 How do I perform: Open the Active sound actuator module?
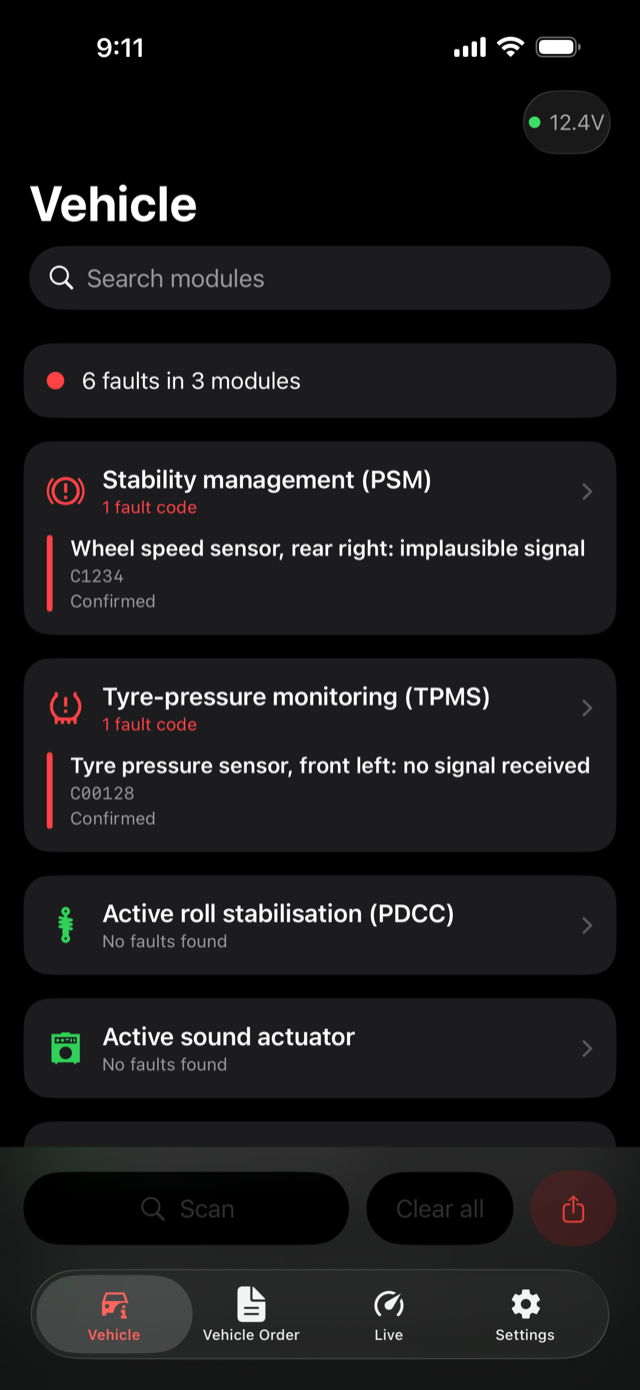[x=320, y=1048]
